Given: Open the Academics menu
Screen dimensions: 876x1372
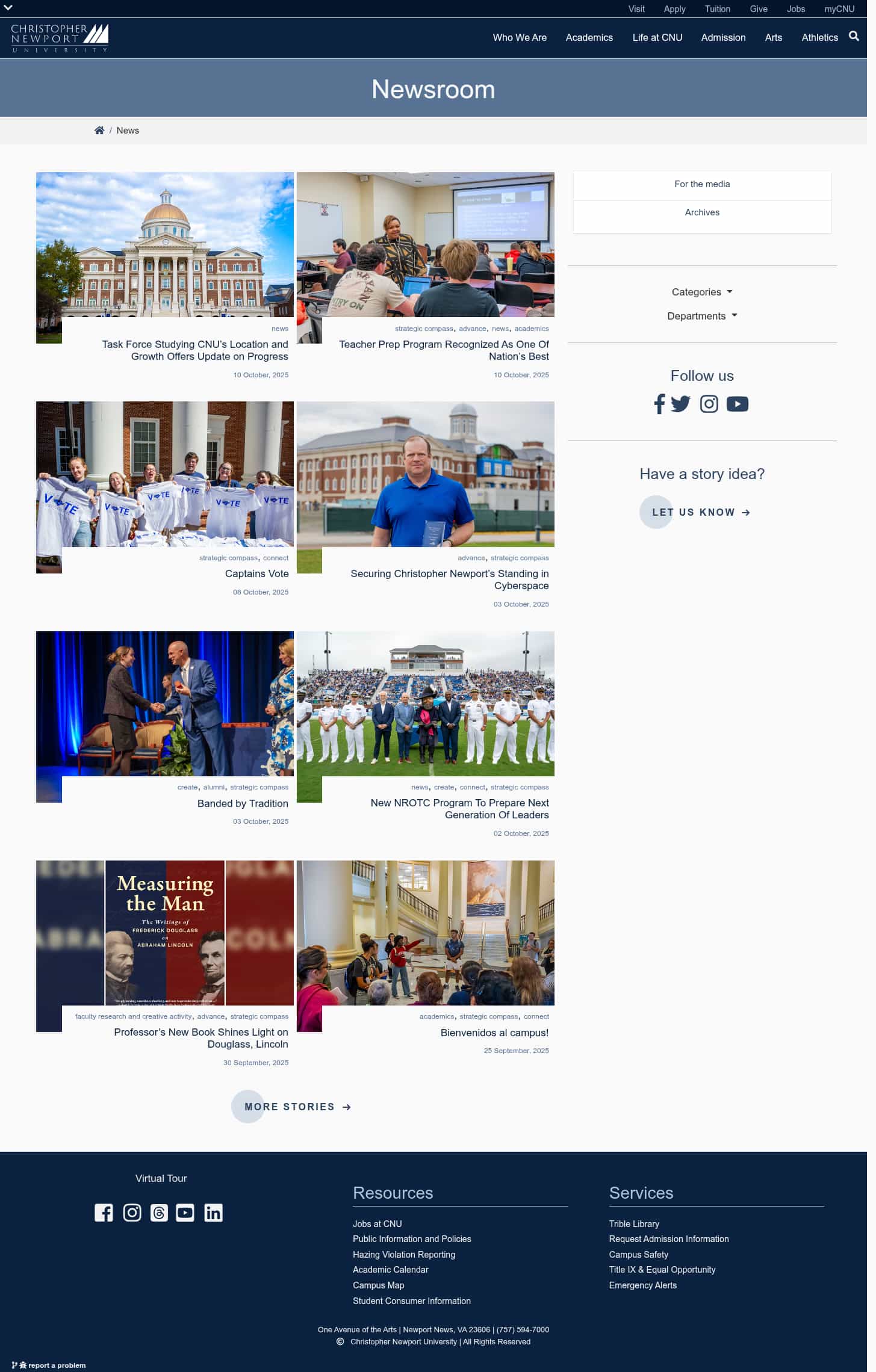Looking at the screenshot, I should tap(589, 37).
